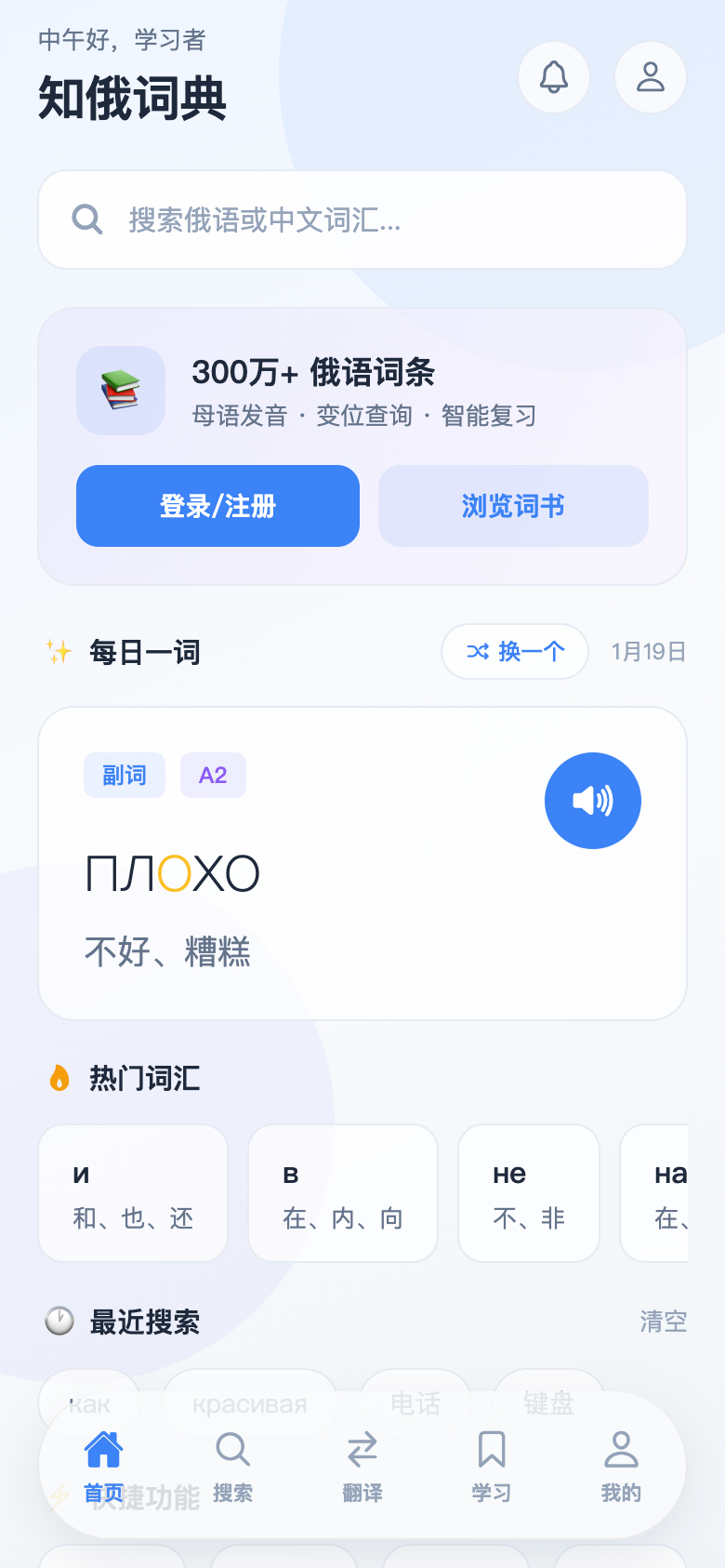Viewport: 725px width, 1568px height.
Task: Open the hot word не card
Action: pos(529,1193)
